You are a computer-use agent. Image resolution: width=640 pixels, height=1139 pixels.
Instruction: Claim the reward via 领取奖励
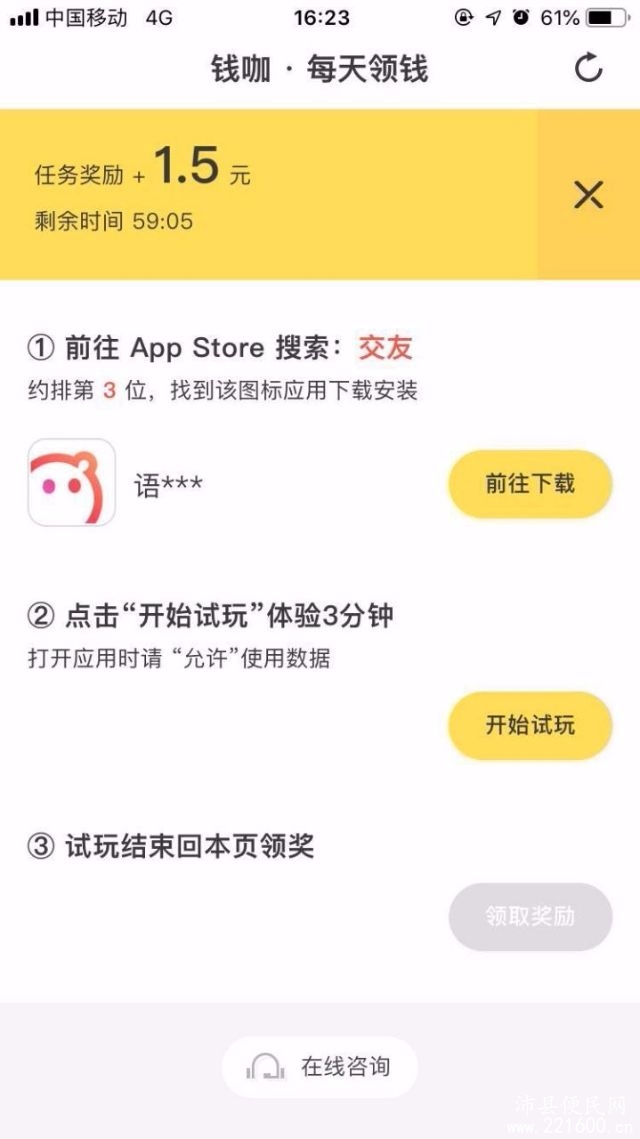point(530,917)
